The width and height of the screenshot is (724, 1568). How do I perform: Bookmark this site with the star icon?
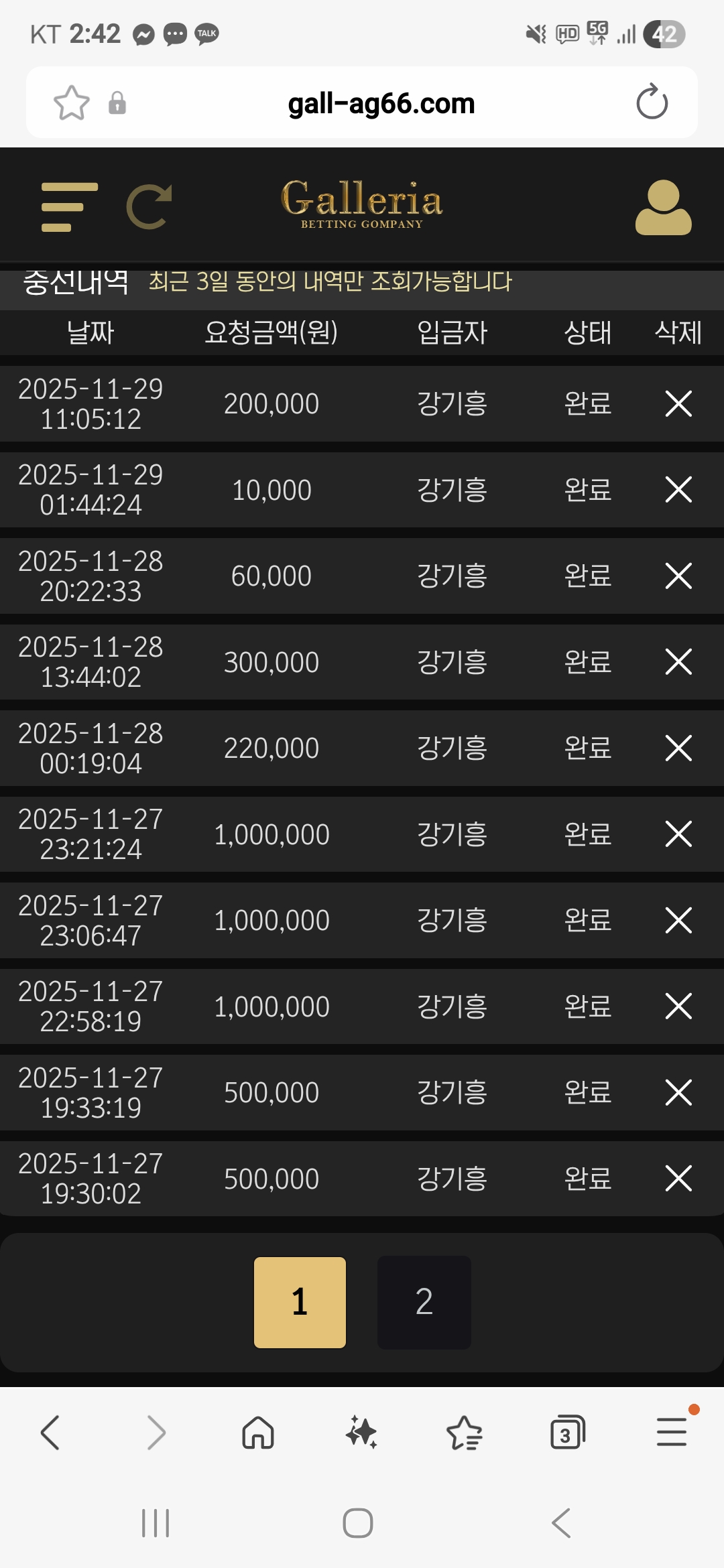71,103
